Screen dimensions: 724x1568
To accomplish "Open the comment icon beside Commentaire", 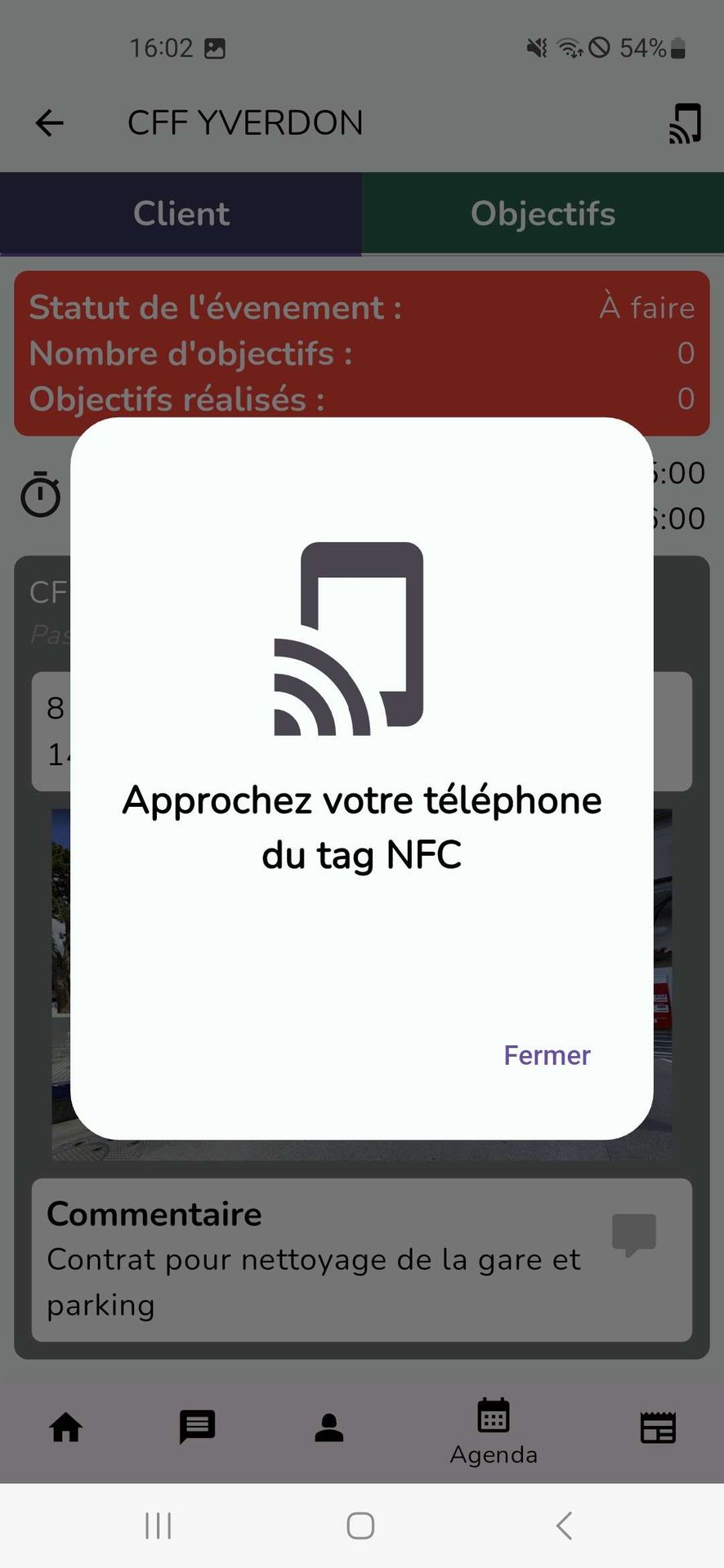I will tap(634, 1234).
